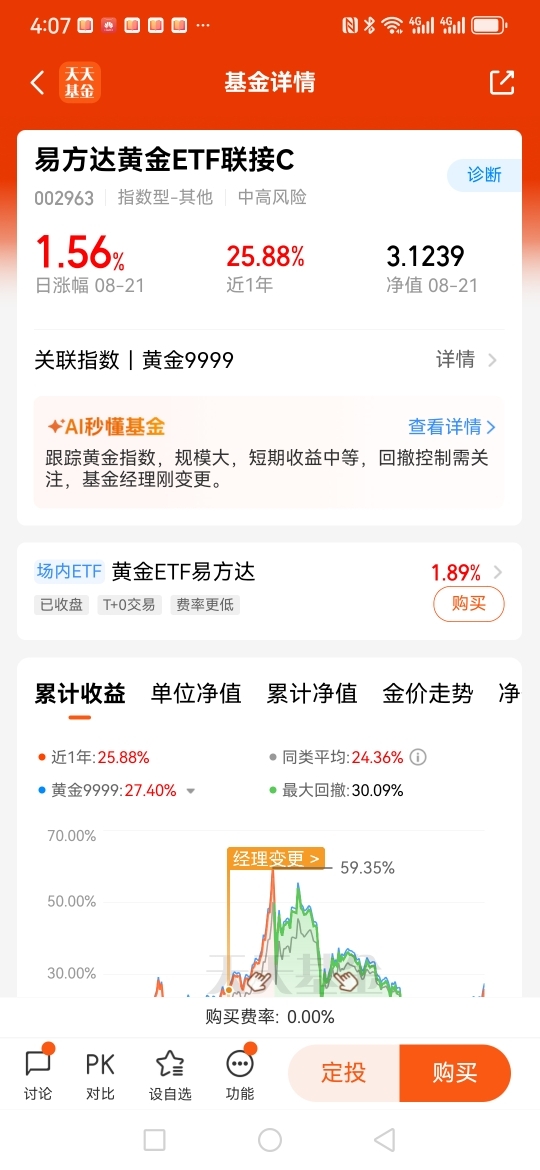The height and width of the screenshot is (1170, 540).
Task: Select the 累计收益 tab
Action: pos(80,694)
